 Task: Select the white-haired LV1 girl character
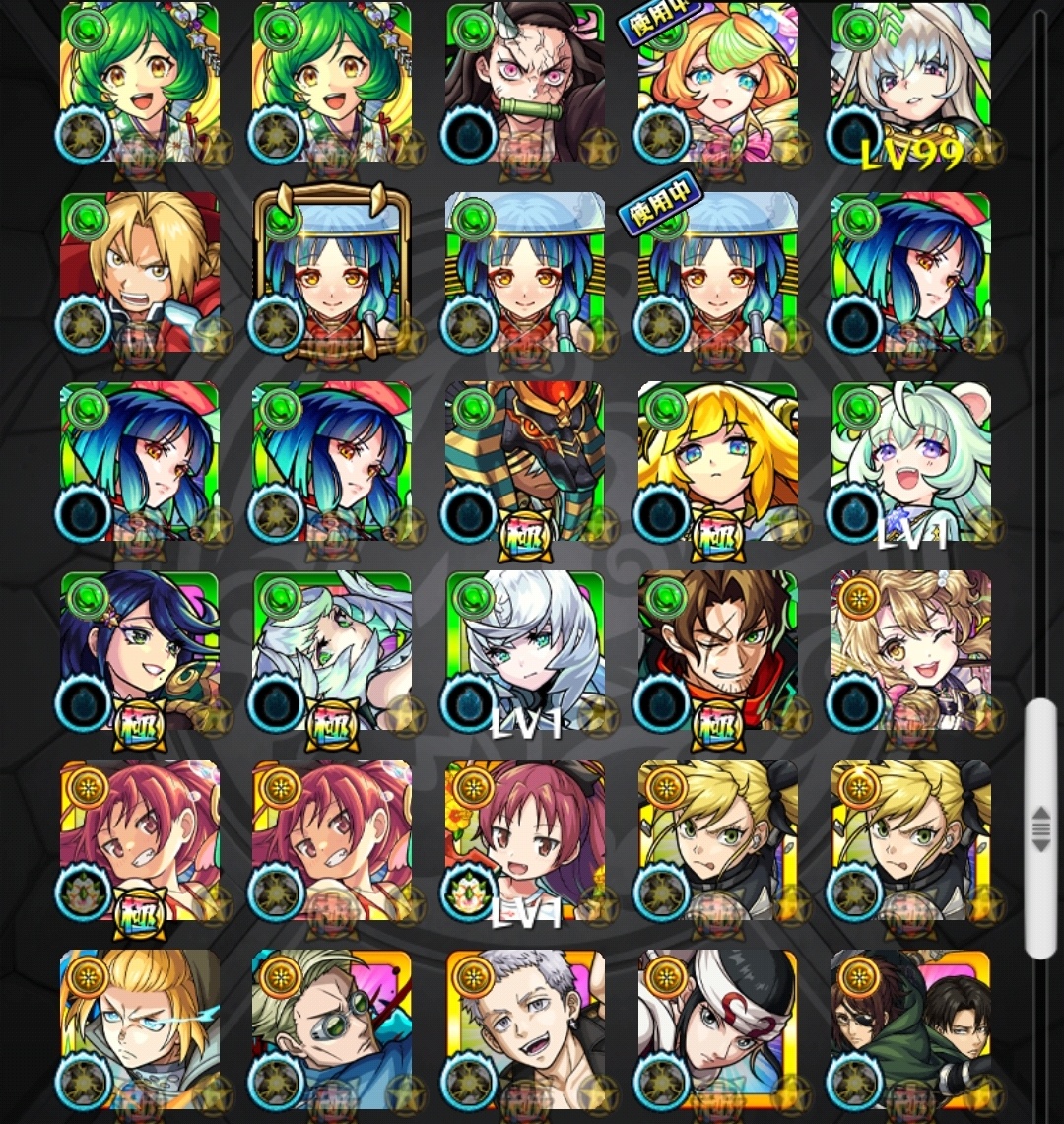pyautogui.click(x=524, y=650)
